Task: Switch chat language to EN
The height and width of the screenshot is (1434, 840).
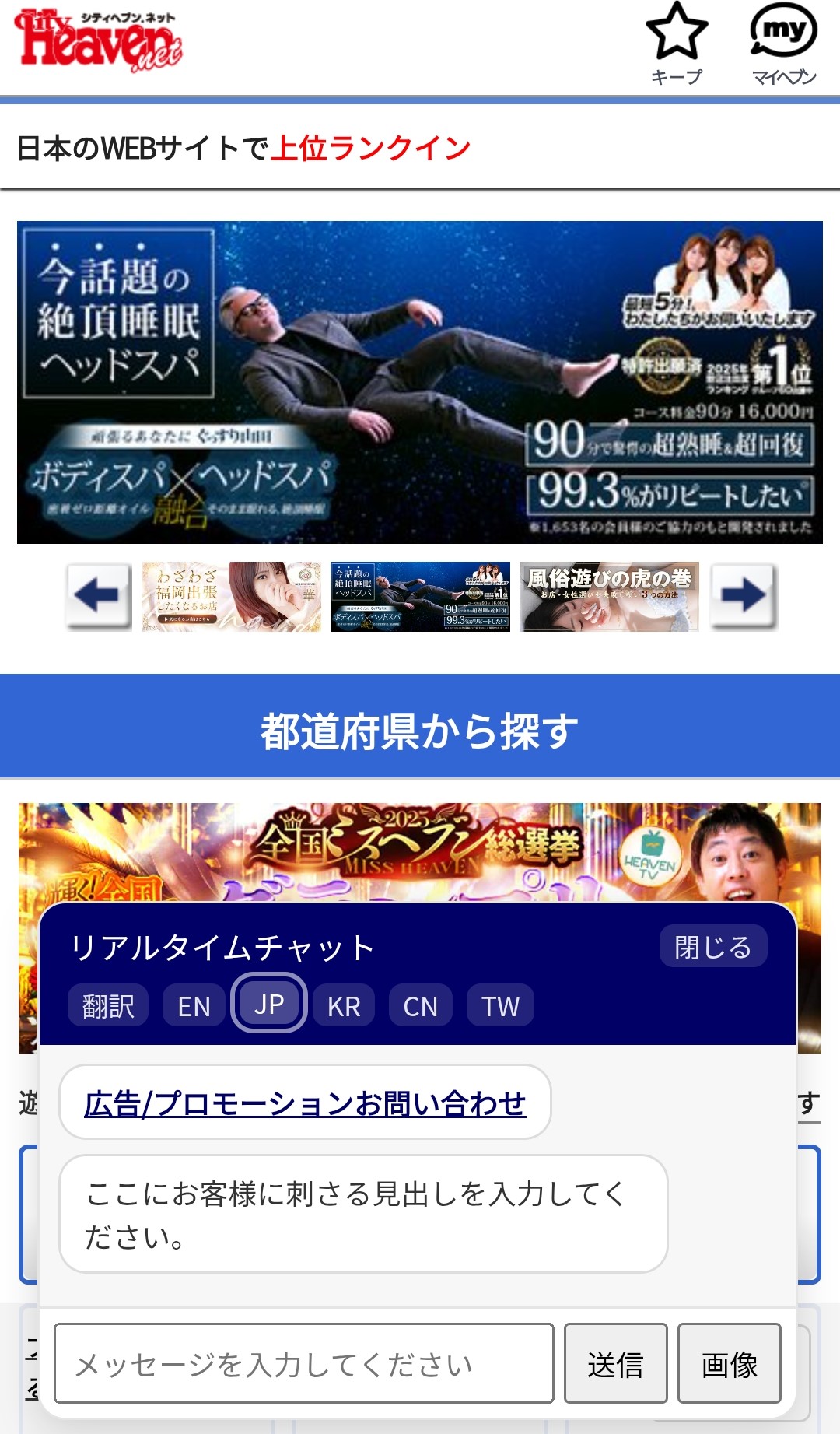Action: (x=194, y=1006)
